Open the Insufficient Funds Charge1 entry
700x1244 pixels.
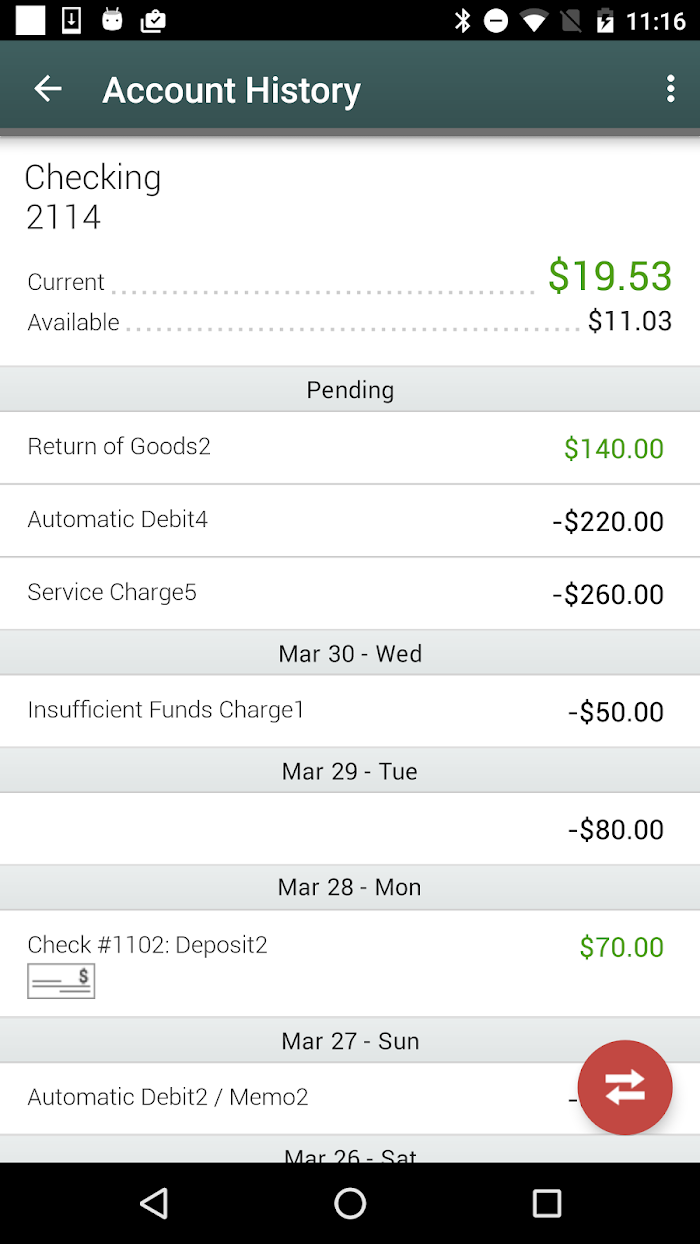pyautogui.click(x=350, y=711)
